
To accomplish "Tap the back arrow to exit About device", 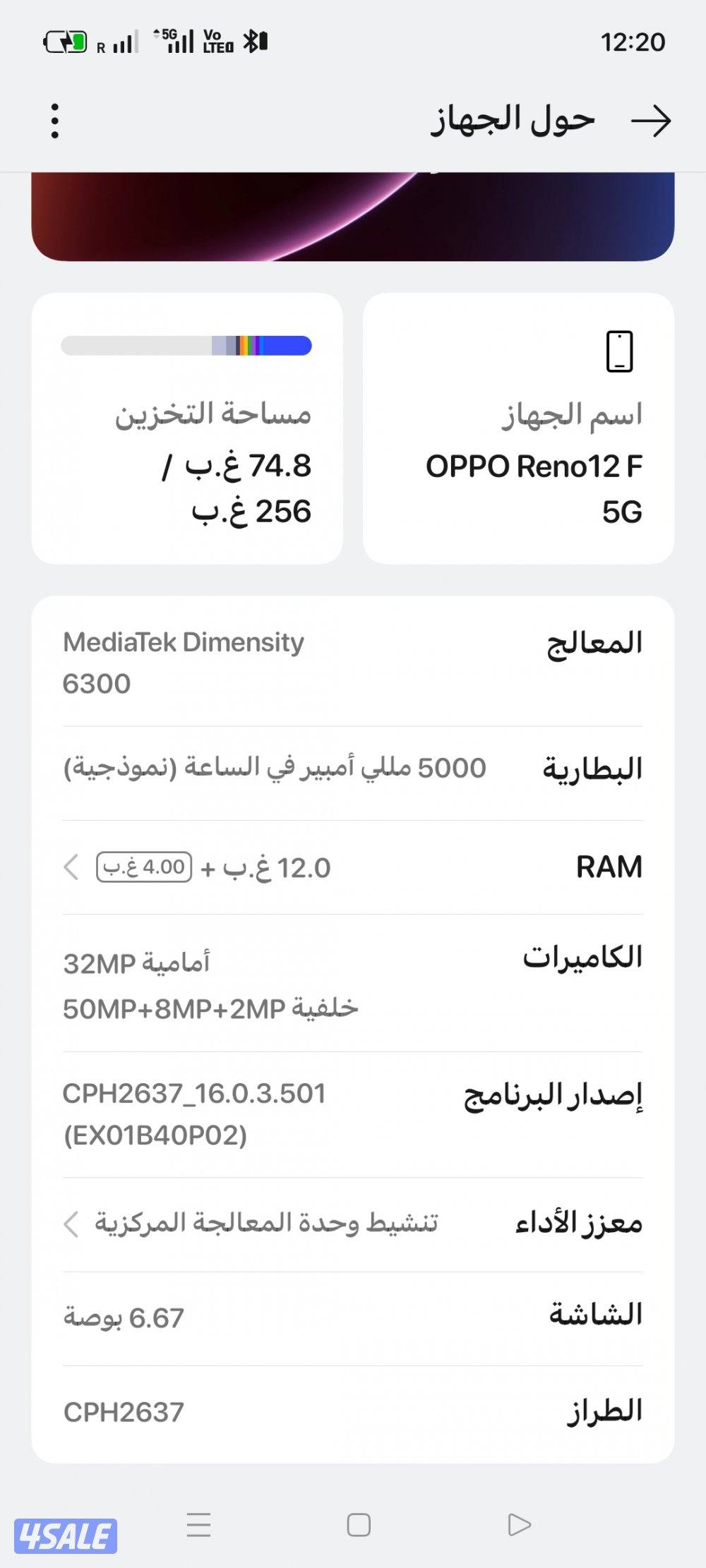I will (x=651, y=119).
